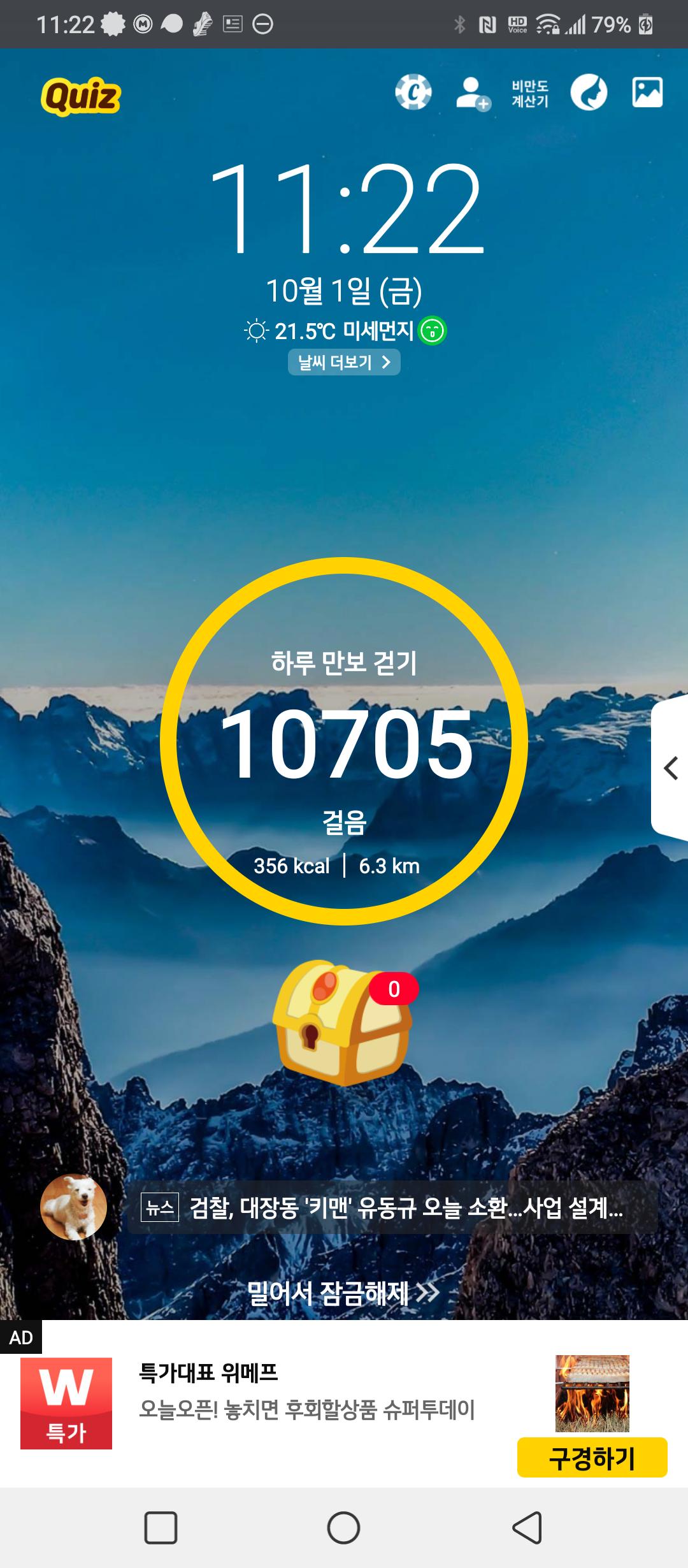This screenshot has width=688, height=1568.
Task: Open the 비만도 계산기 calculator
Action: pyautogui.click(x=530, y=94)
